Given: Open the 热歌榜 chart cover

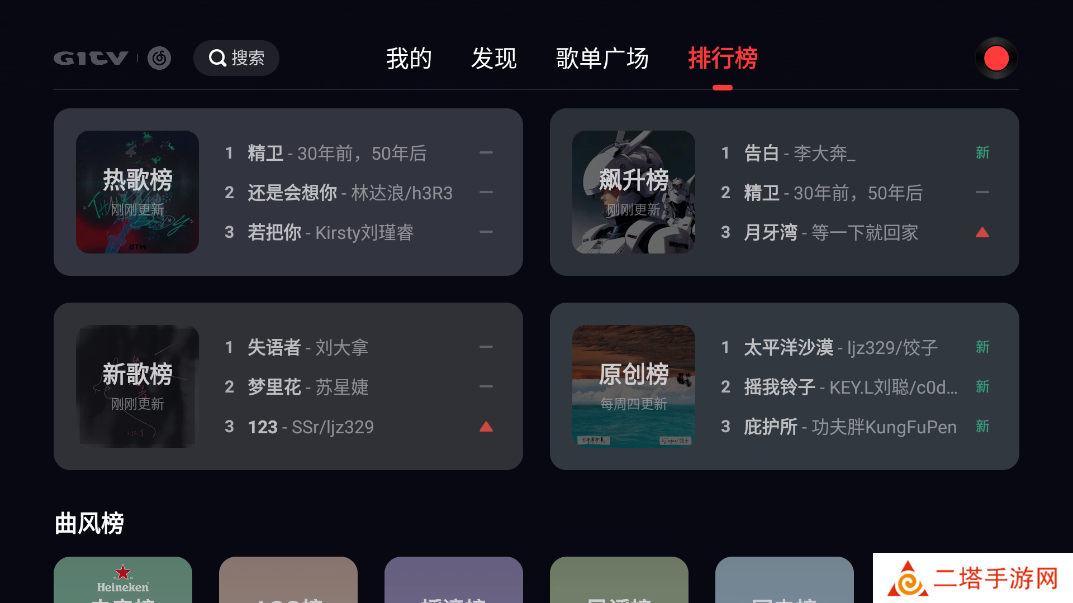Looking at the screenshot, I should tap(137, 192).
